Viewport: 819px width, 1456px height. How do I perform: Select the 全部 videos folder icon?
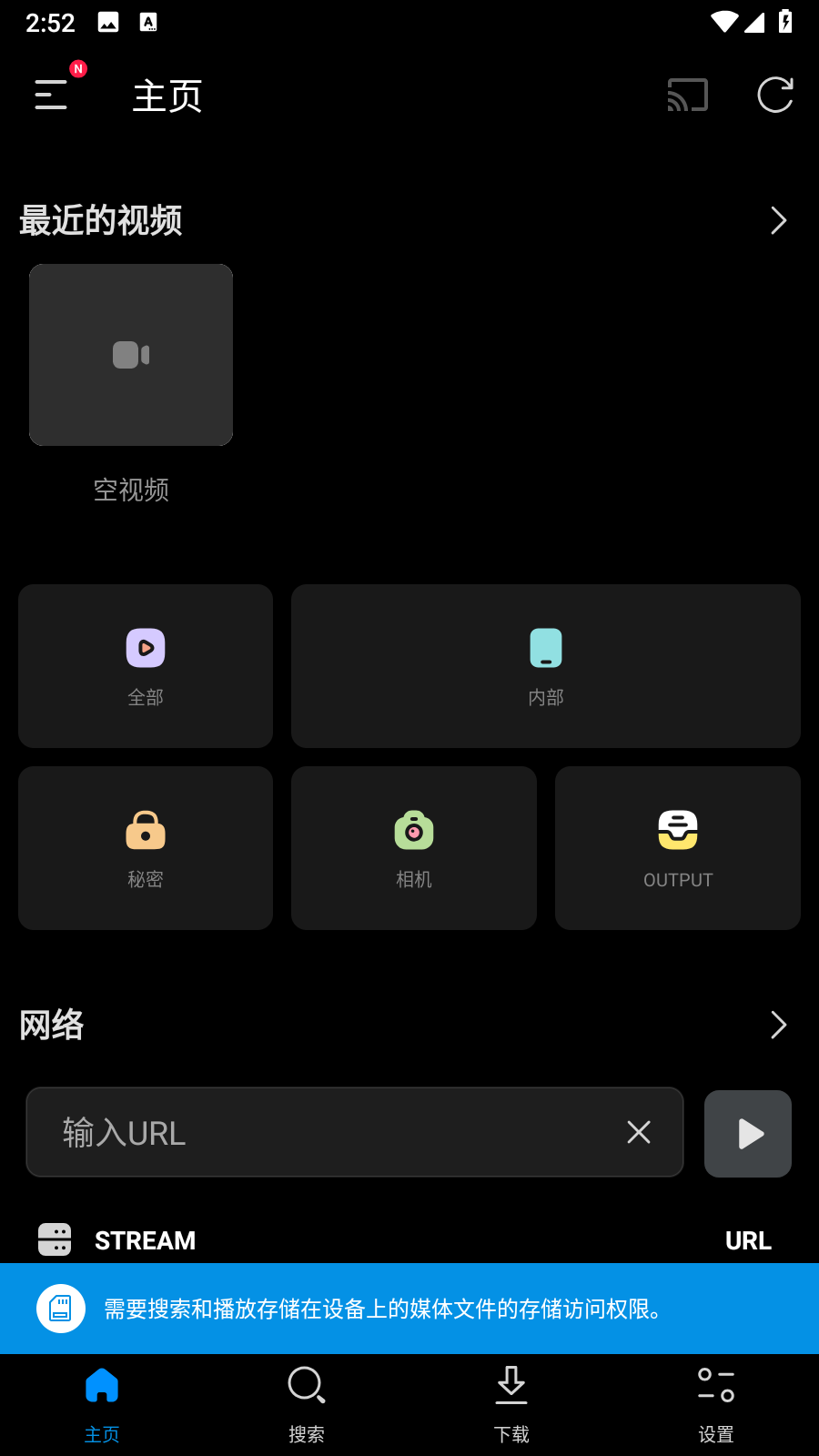(x=145, y=648)
